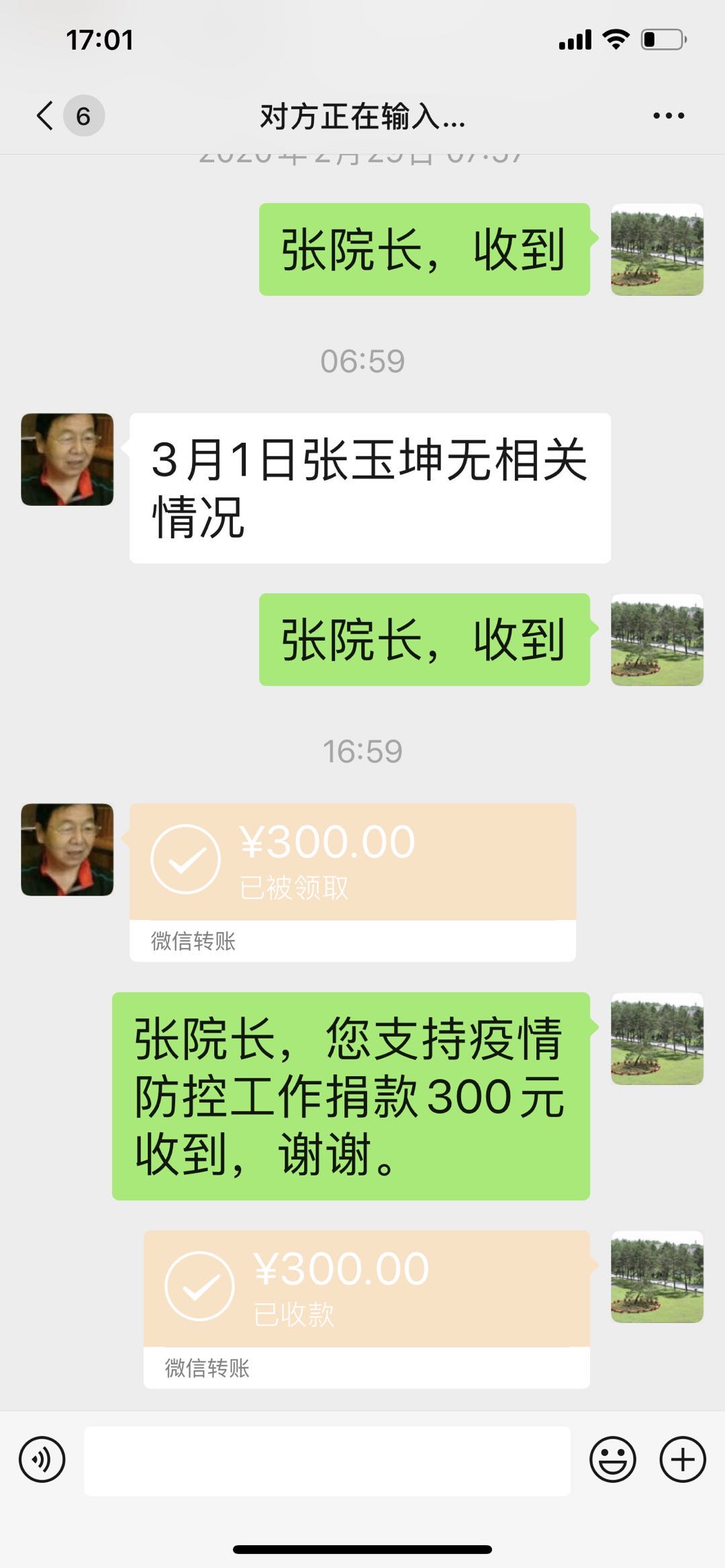Open the plus attachments menu

point(683,1459)
